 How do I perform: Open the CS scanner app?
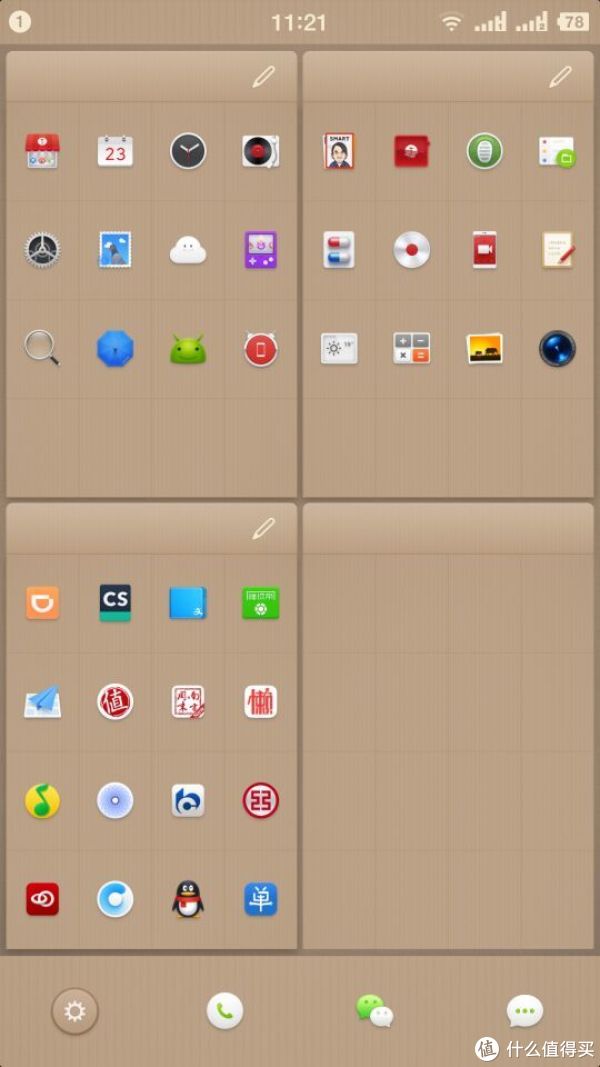115,602
